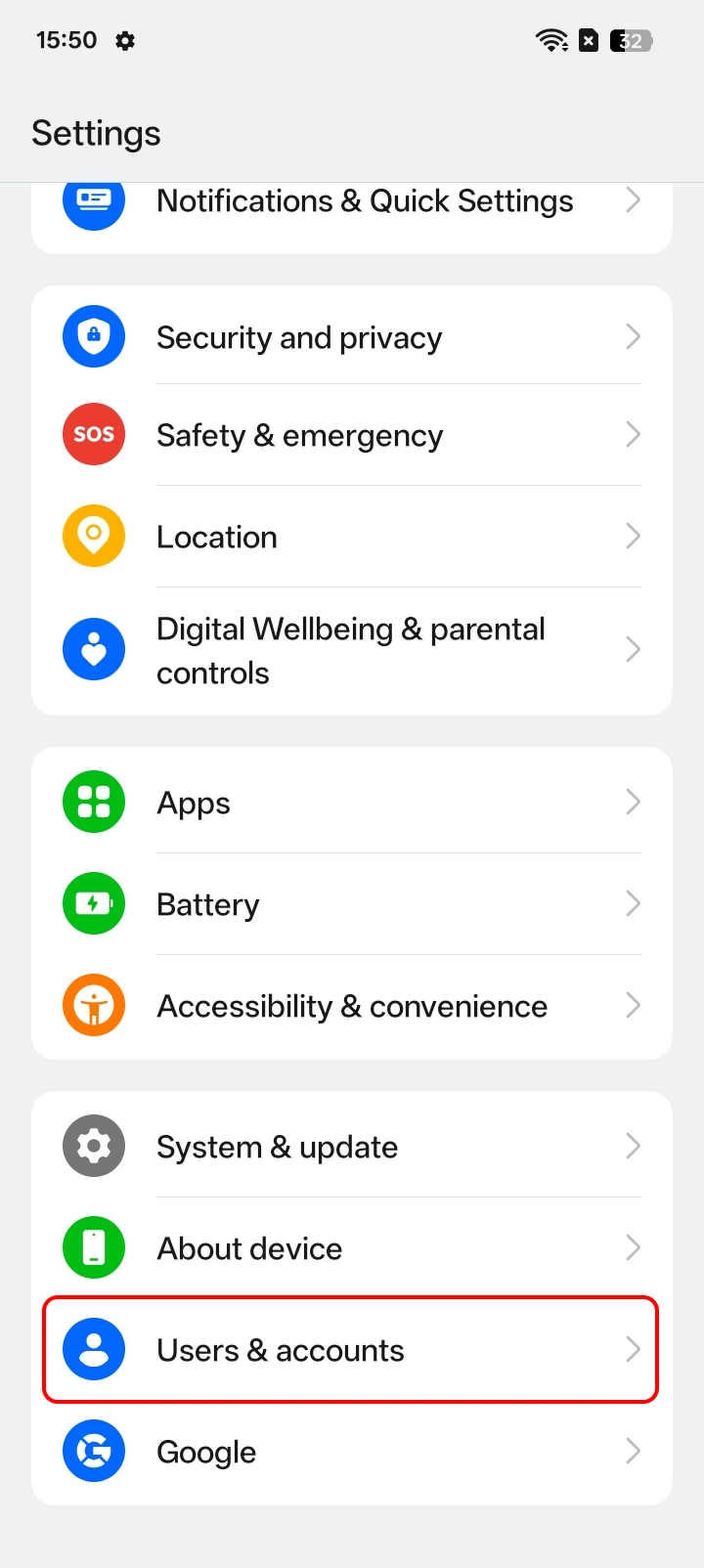Expand the Users & accounts chevron
Image resolution: width=704 pixels, height=1568 pixels.
[633, 1350]
